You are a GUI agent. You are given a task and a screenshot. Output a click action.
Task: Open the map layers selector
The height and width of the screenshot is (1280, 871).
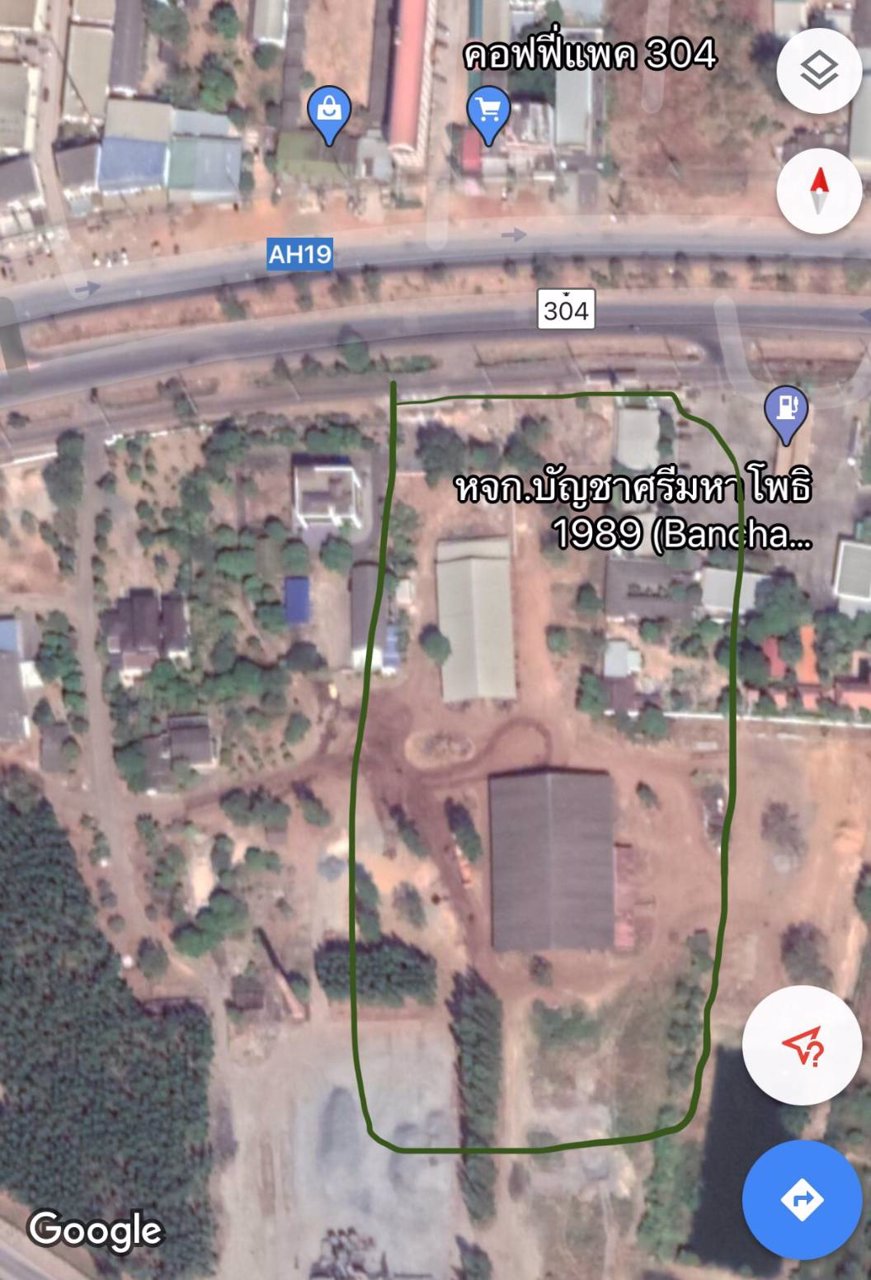tap(819, 71)
